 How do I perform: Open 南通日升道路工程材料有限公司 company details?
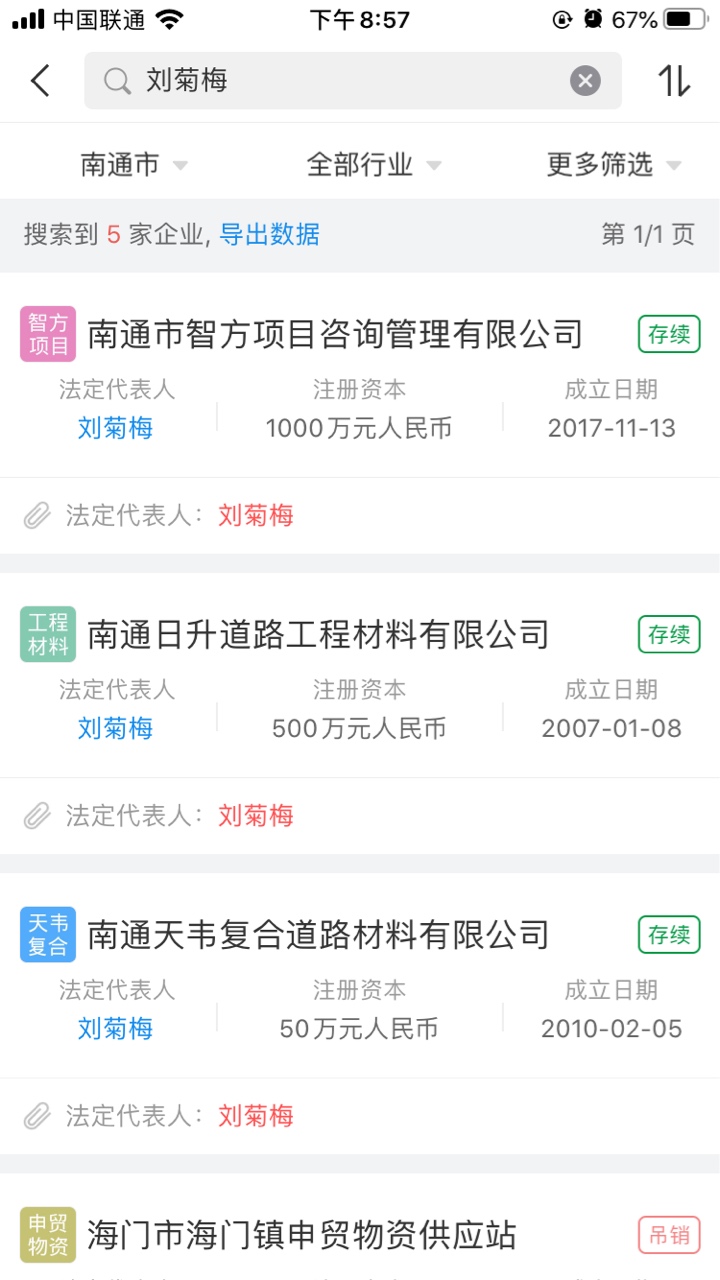(x=318, y=634)
